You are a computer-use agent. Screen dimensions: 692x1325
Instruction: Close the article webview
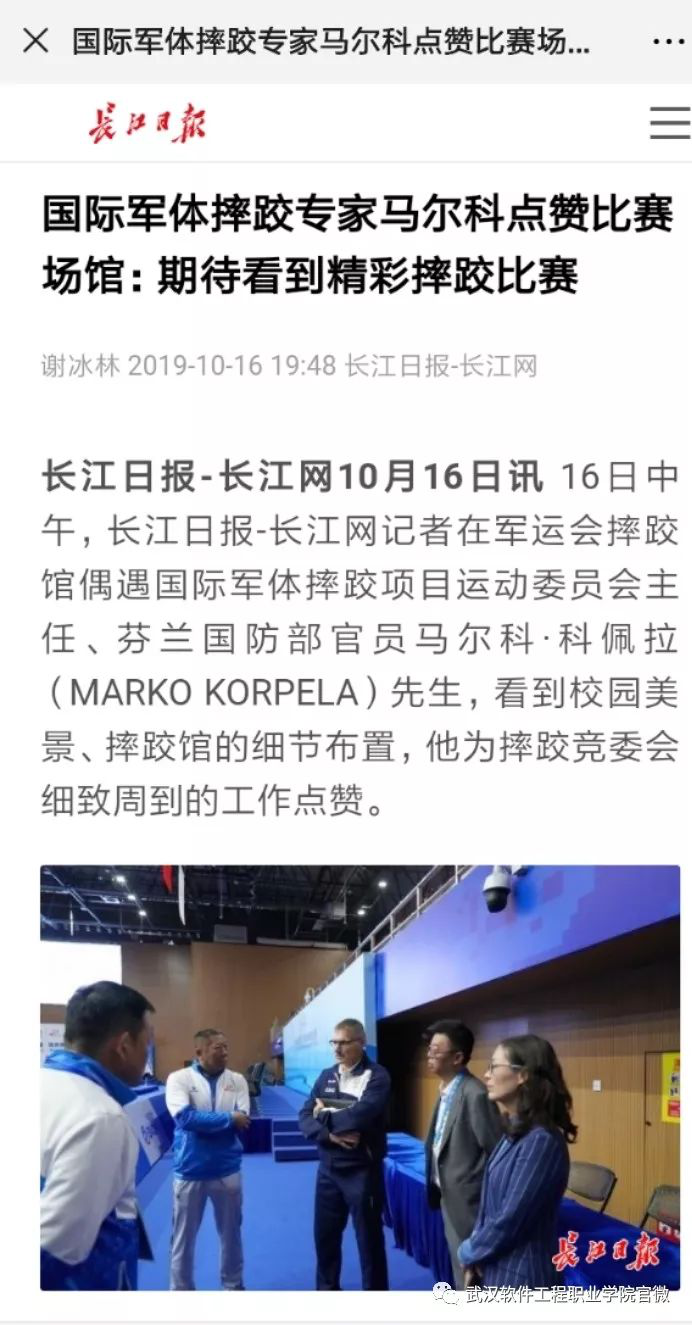tap(36, 41)
